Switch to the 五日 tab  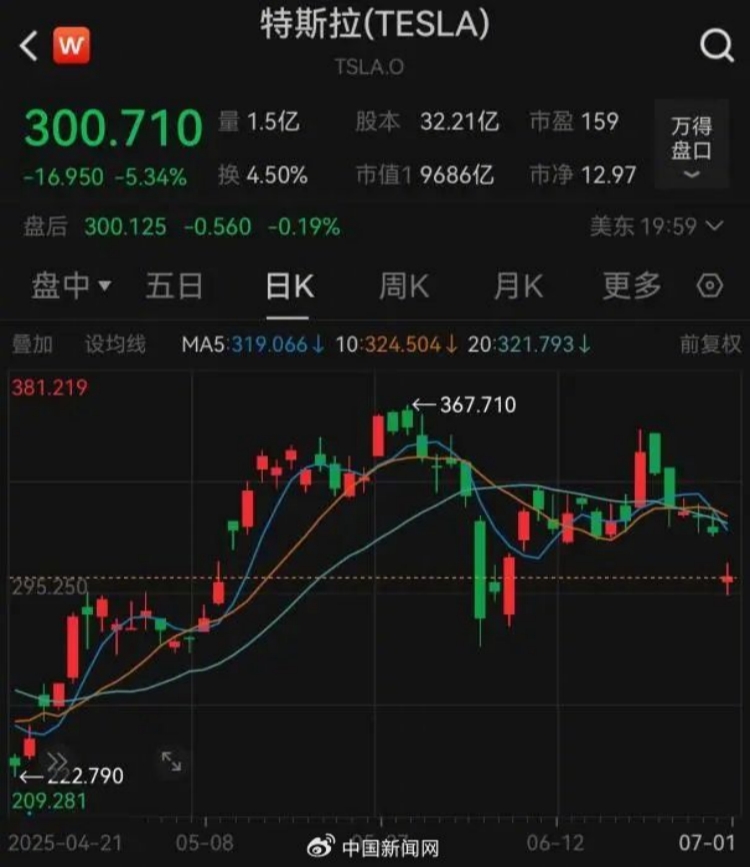174,287
